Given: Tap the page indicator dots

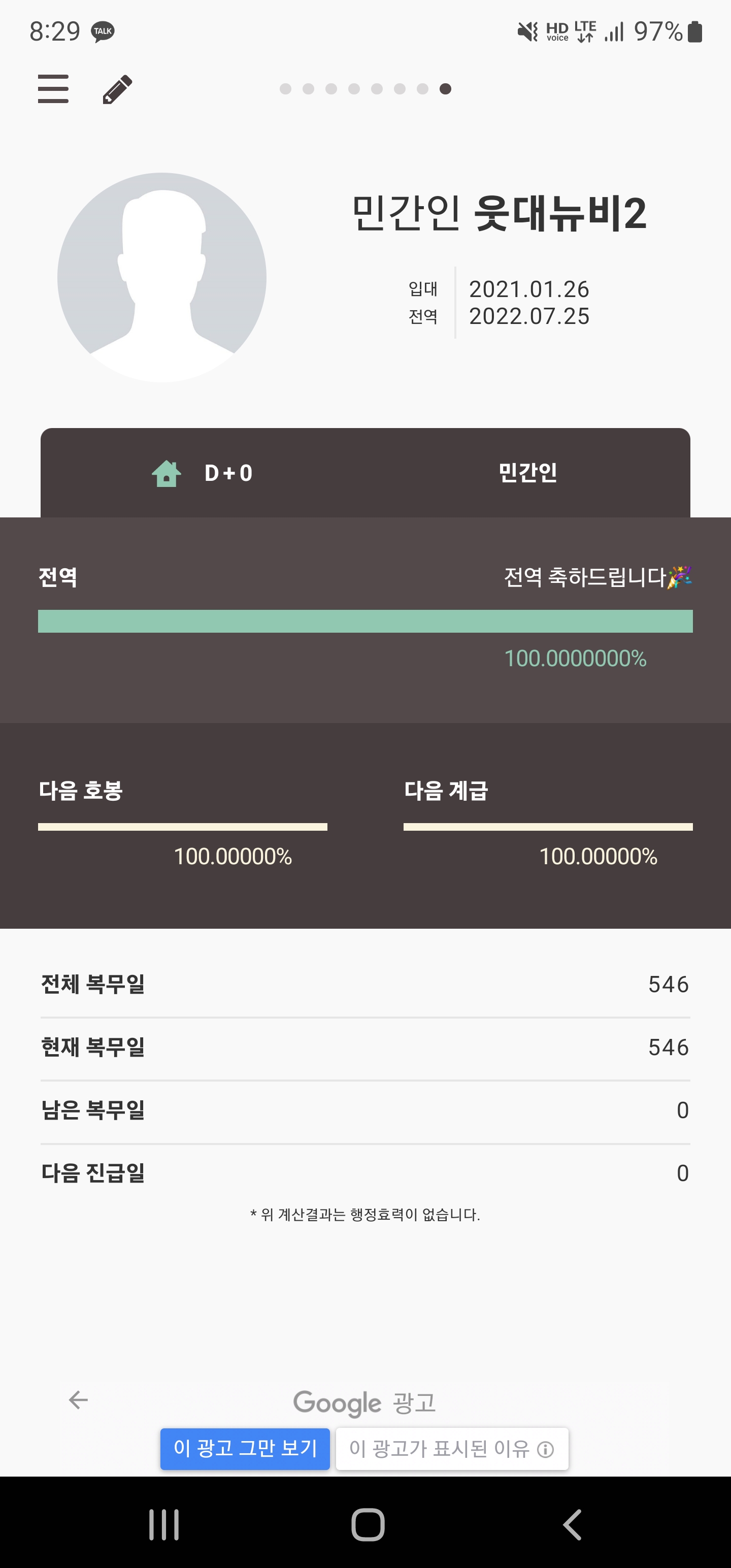Looking at the screenshot, I should 365,89.
